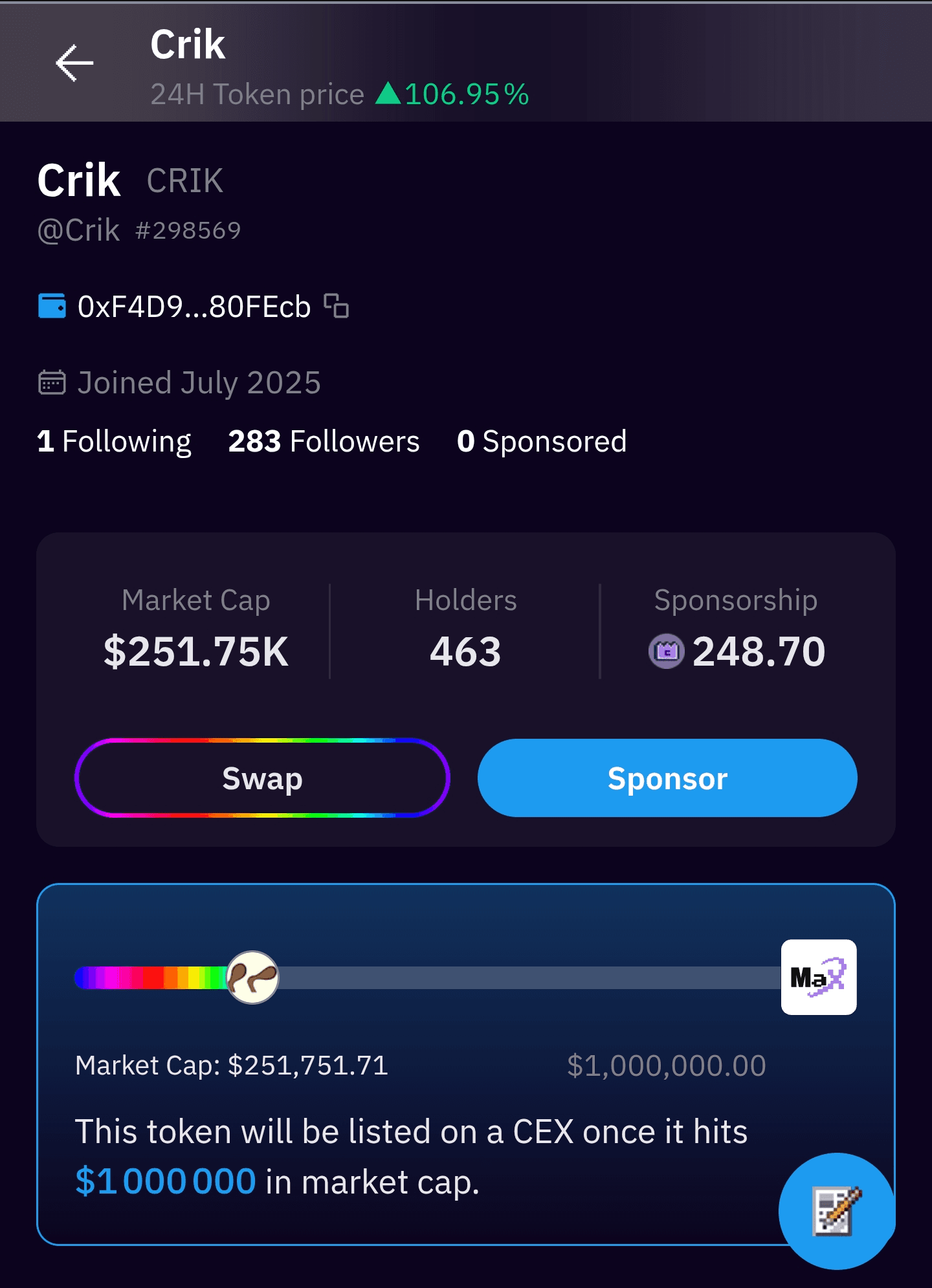Screen dimensions: 932x1288
Task: Copy the wallet address 0xF4D9...80FEcb
Action: click(337, 306)
